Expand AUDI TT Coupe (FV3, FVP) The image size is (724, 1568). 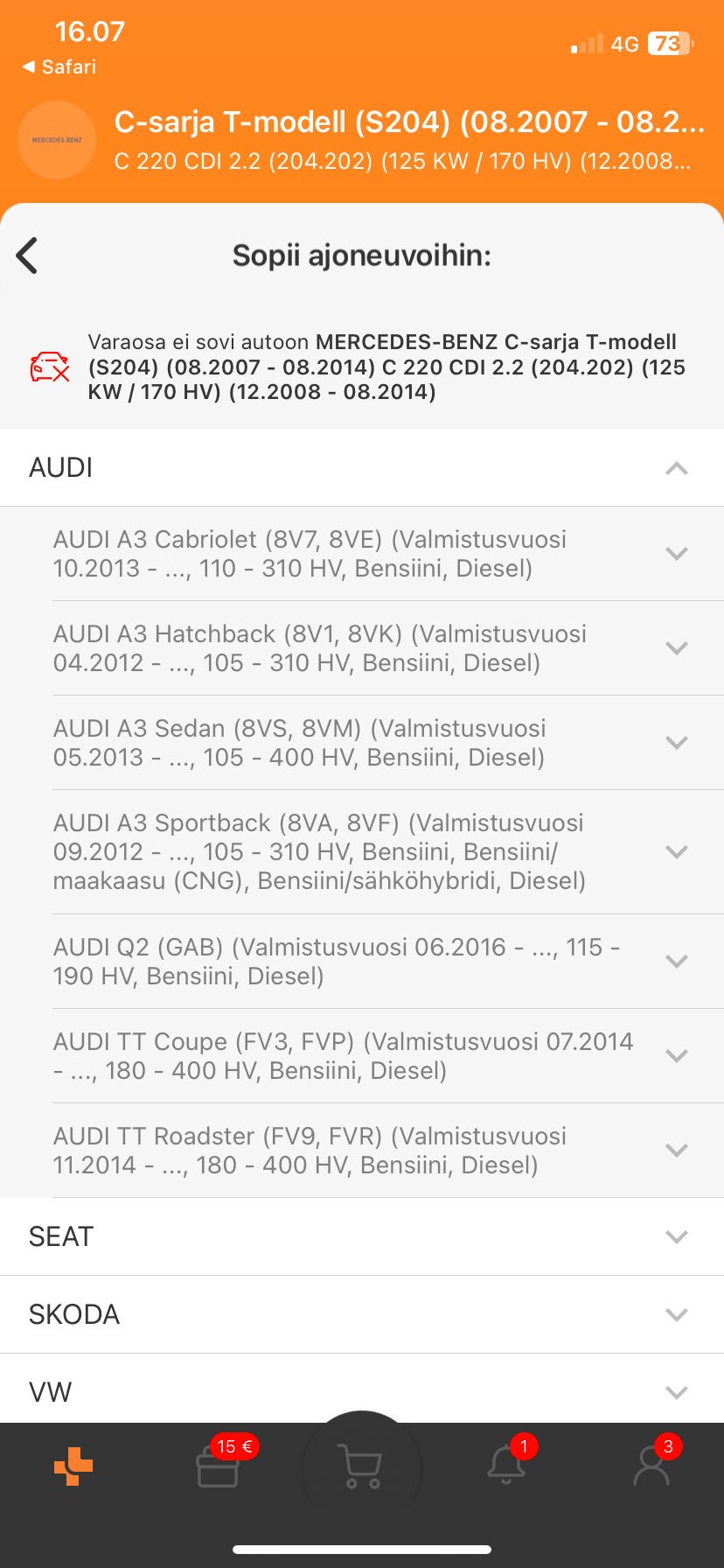pyautogui.click(x=676, y=1056)
